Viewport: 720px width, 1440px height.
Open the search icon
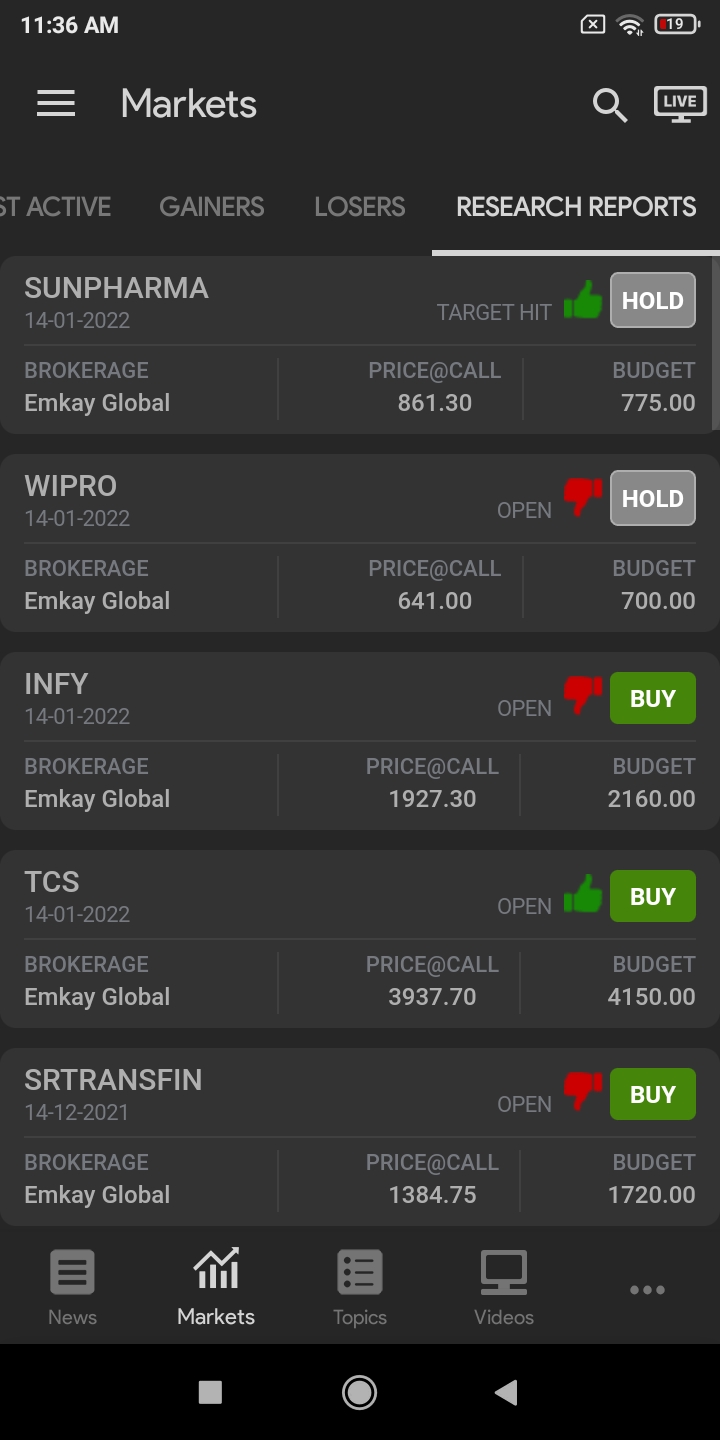coord(609,104)
